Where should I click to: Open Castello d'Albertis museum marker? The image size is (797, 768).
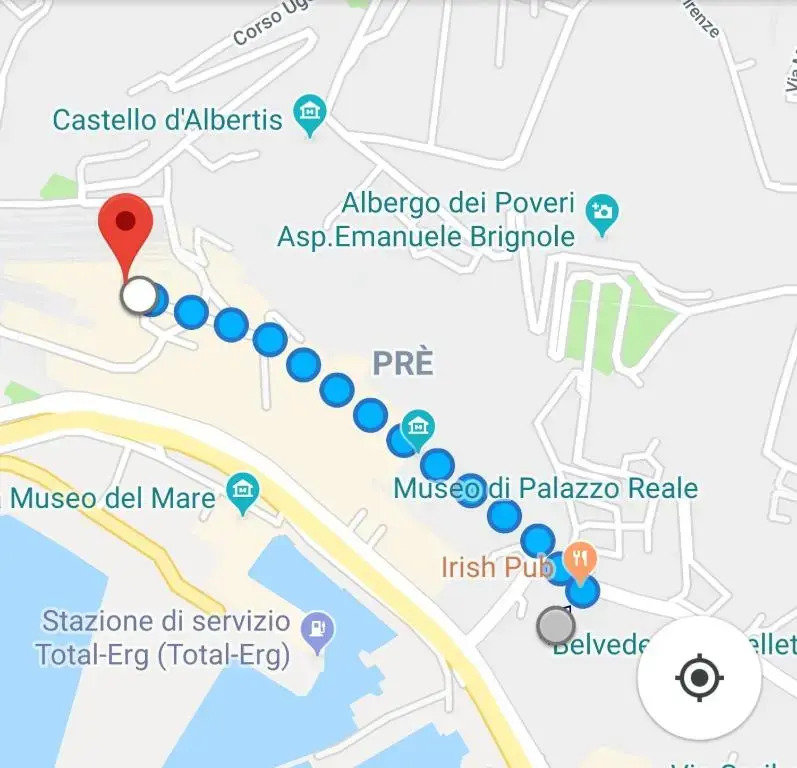tap(310, 117)
